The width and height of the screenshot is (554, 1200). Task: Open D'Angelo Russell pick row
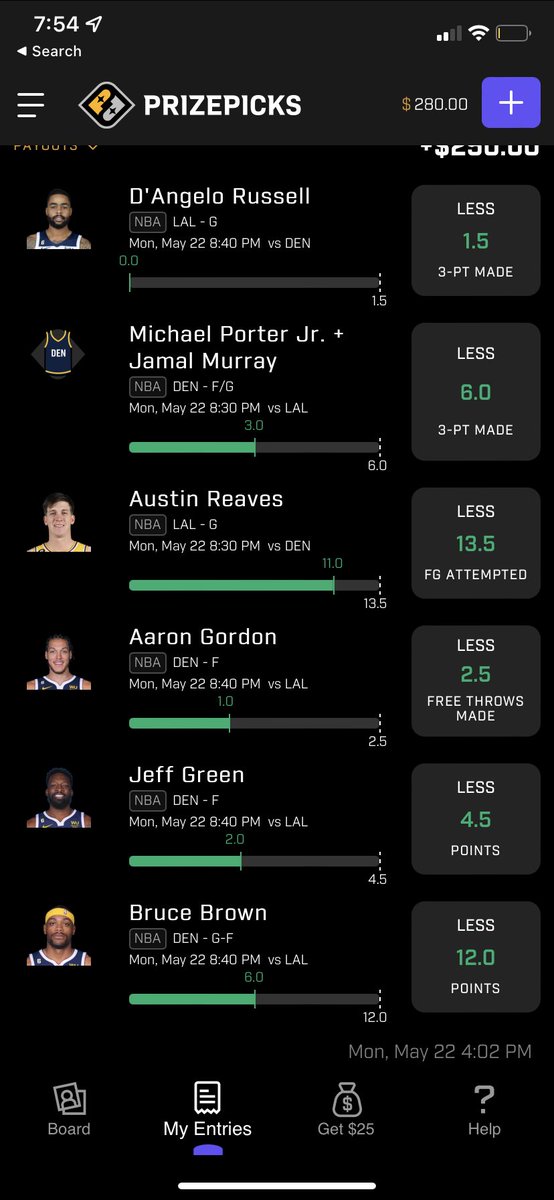coord(277,244)
